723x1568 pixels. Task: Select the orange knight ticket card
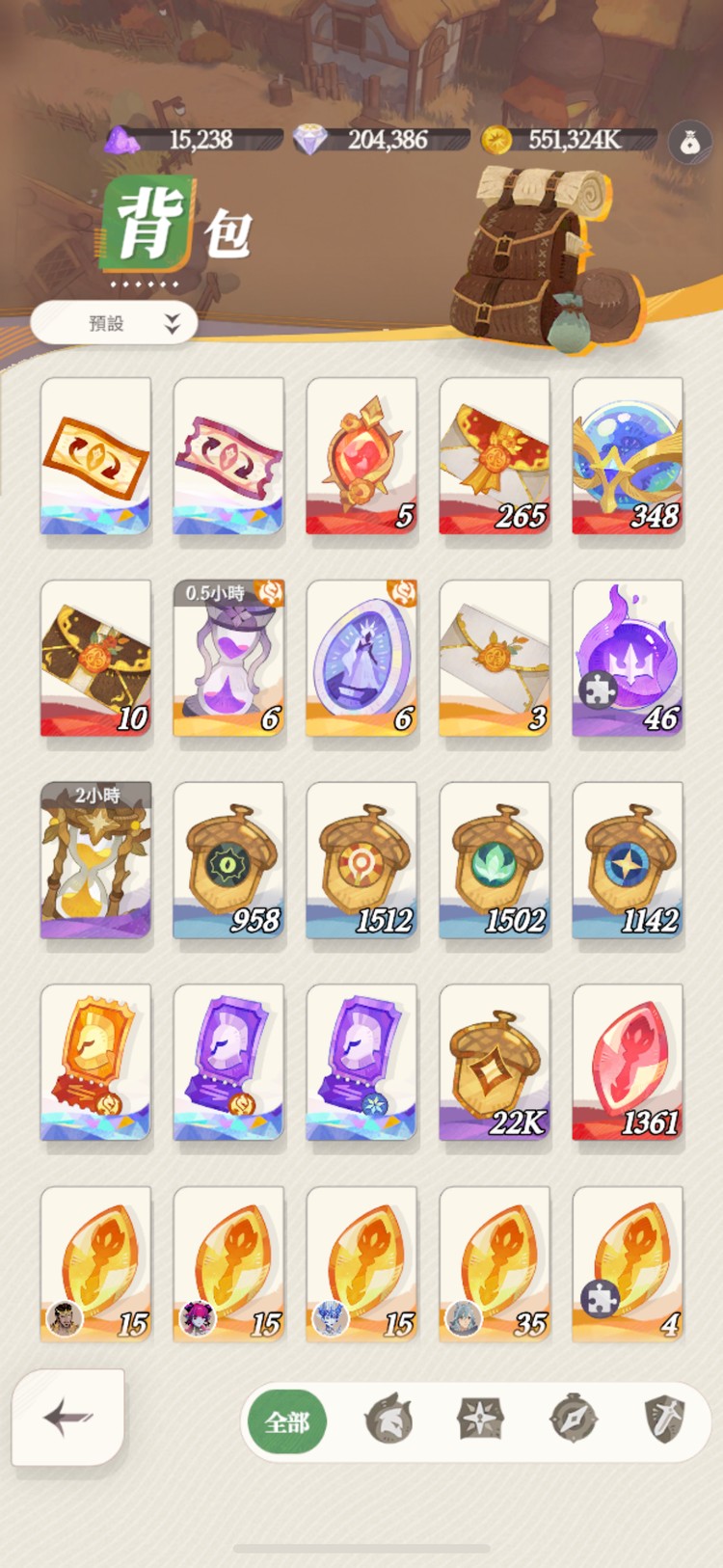pos(95,1063)
